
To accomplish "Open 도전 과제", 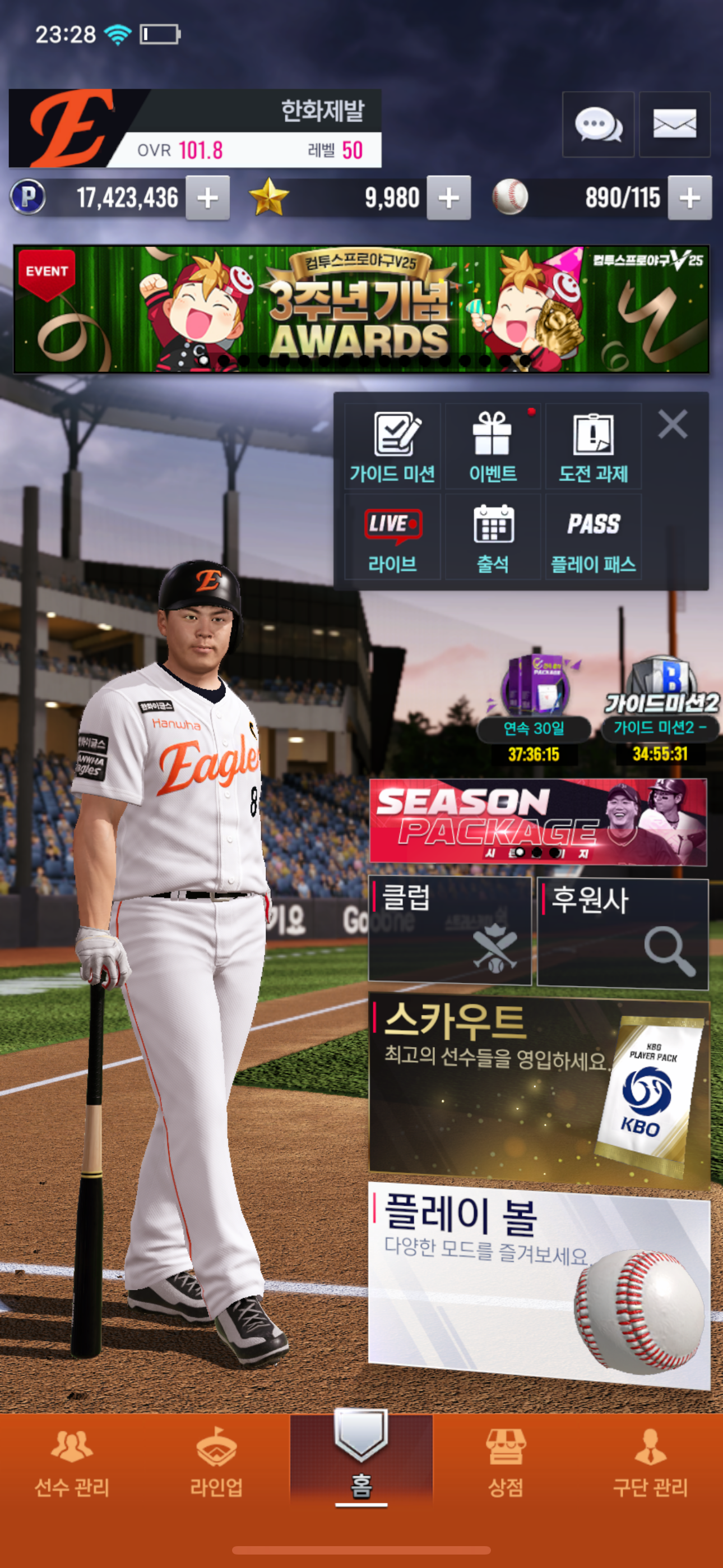I will (593, 447).
